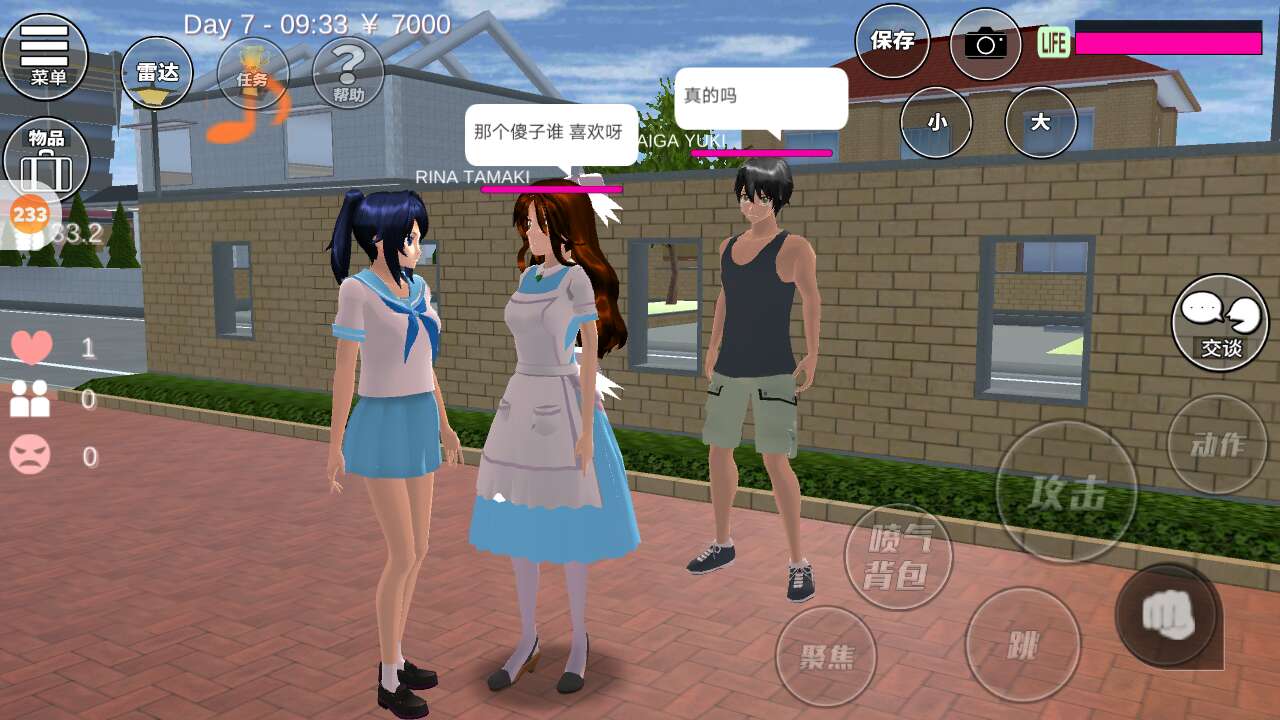Tap the 聚焦 focus button
1280x720 pixels.
[x=826, y=656]
